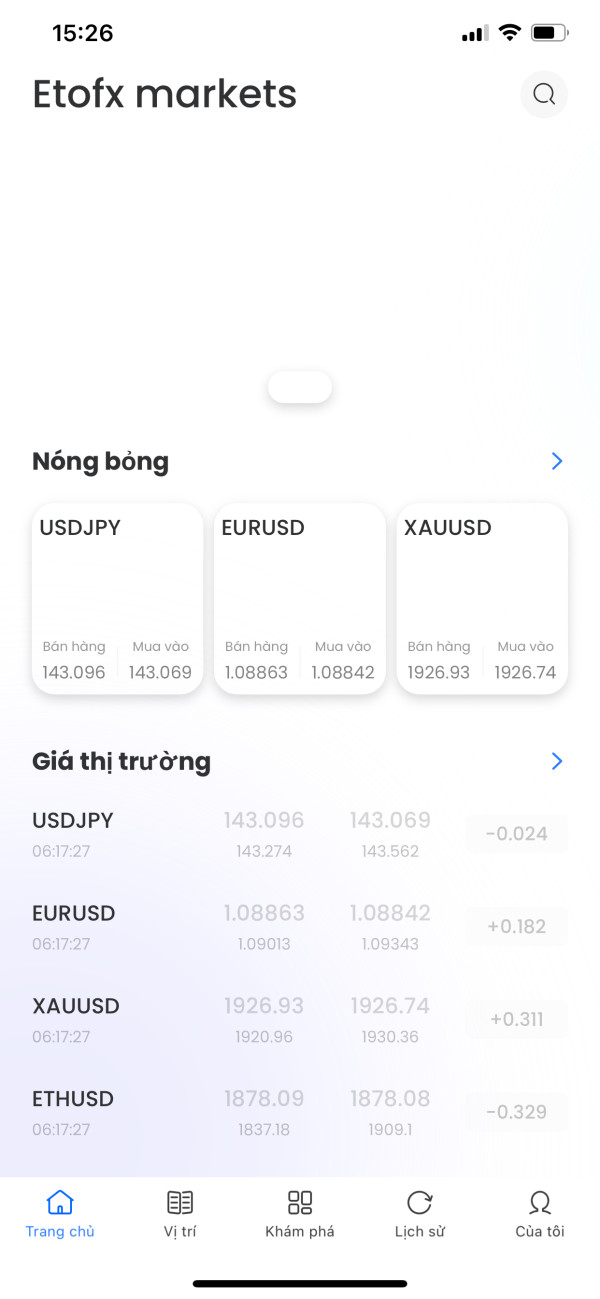Open the EURUSD market price row
The image size is (600, 1299).
tap(300, 927)
